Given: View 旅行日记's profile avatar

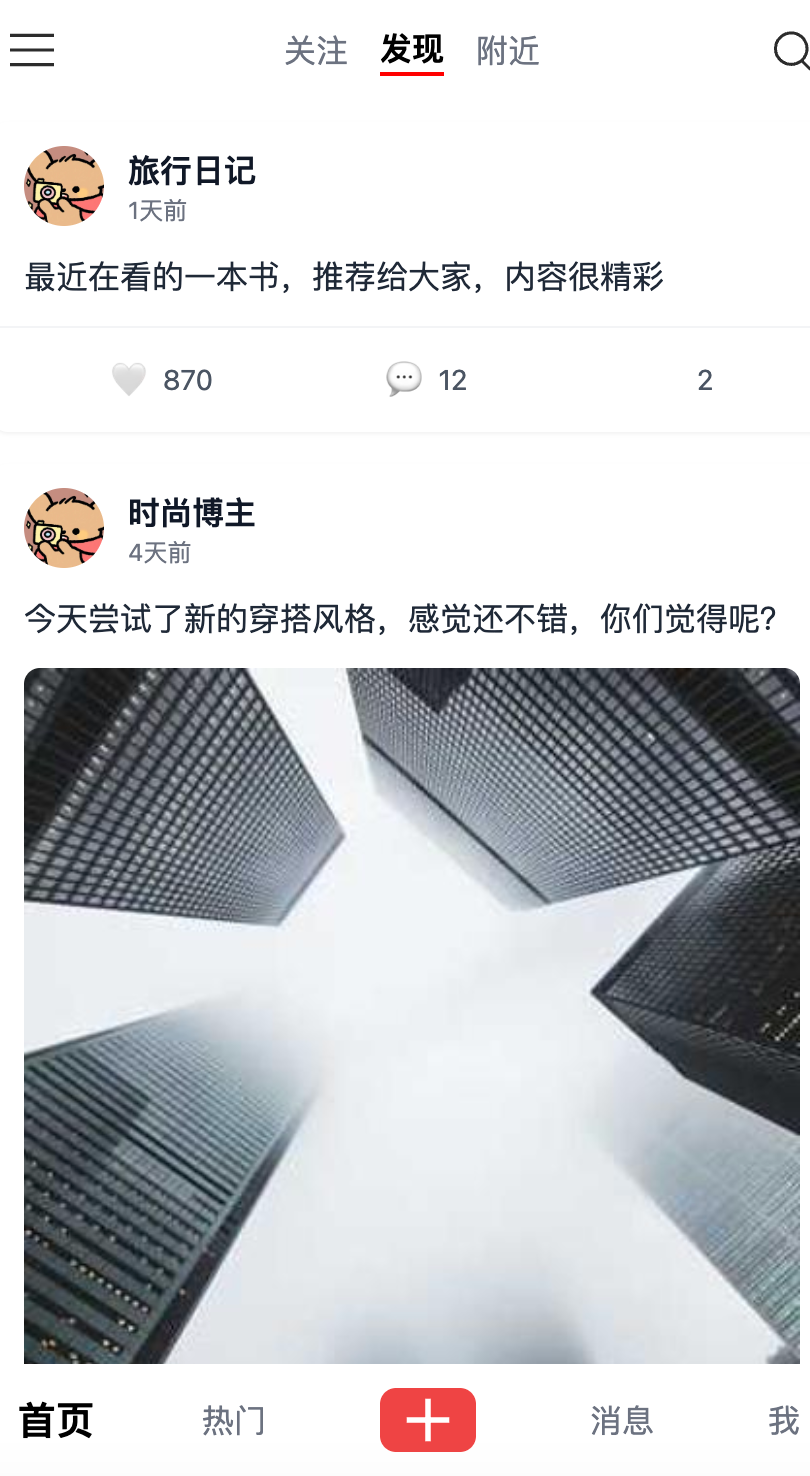Looking at the screenshot, I should [x=64, y=186].
